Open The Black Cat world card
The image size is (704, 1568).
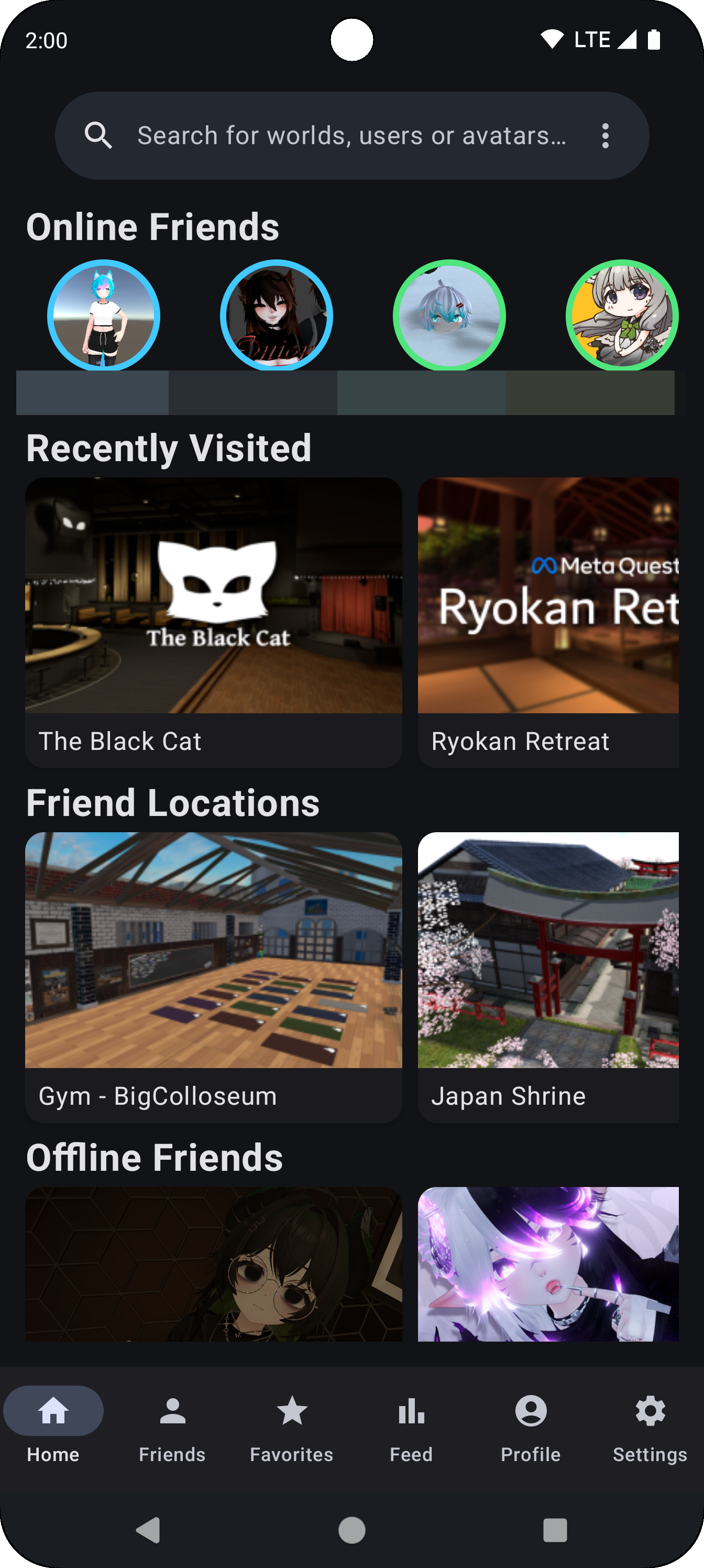pos(214,622)
